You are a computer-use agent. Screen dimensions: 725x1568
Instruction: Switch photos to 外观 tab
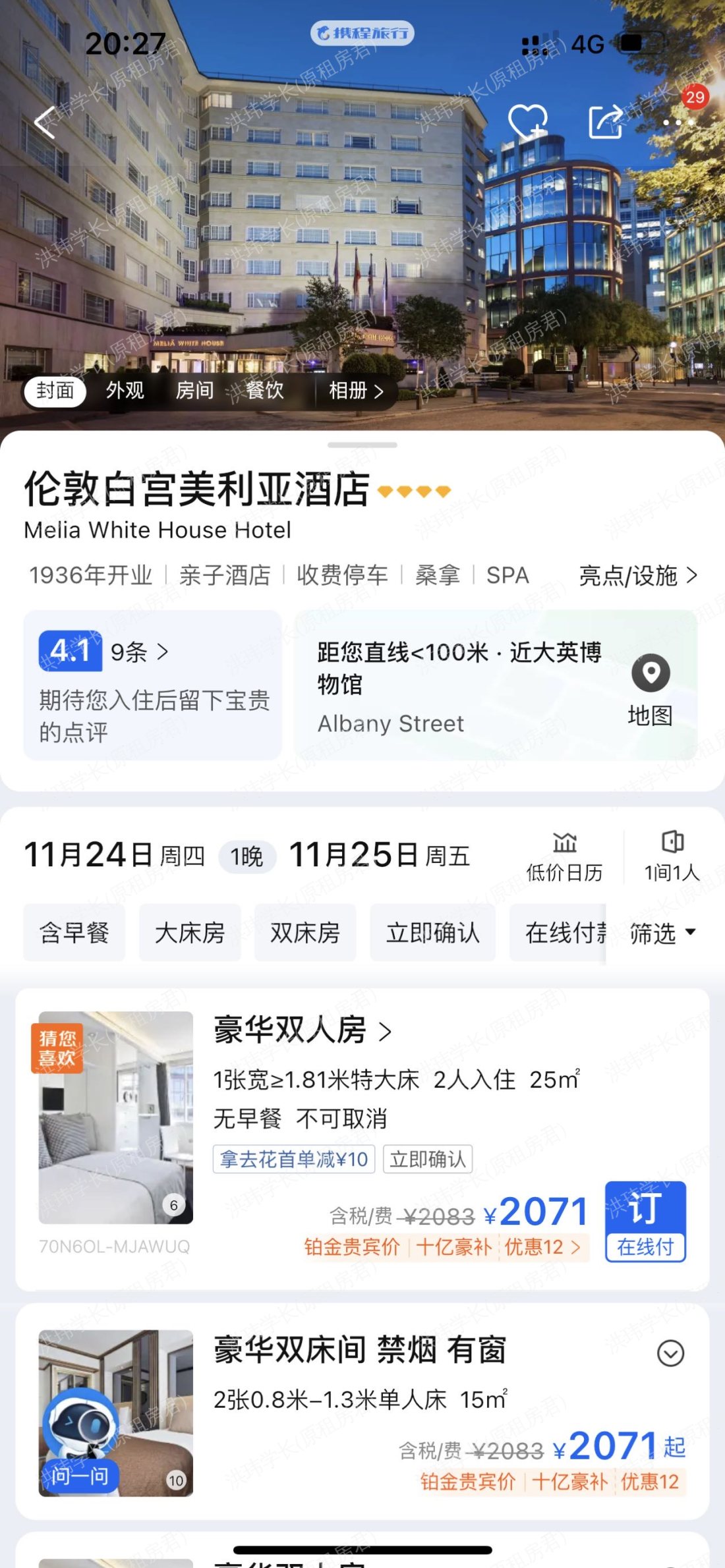point(125,391)
